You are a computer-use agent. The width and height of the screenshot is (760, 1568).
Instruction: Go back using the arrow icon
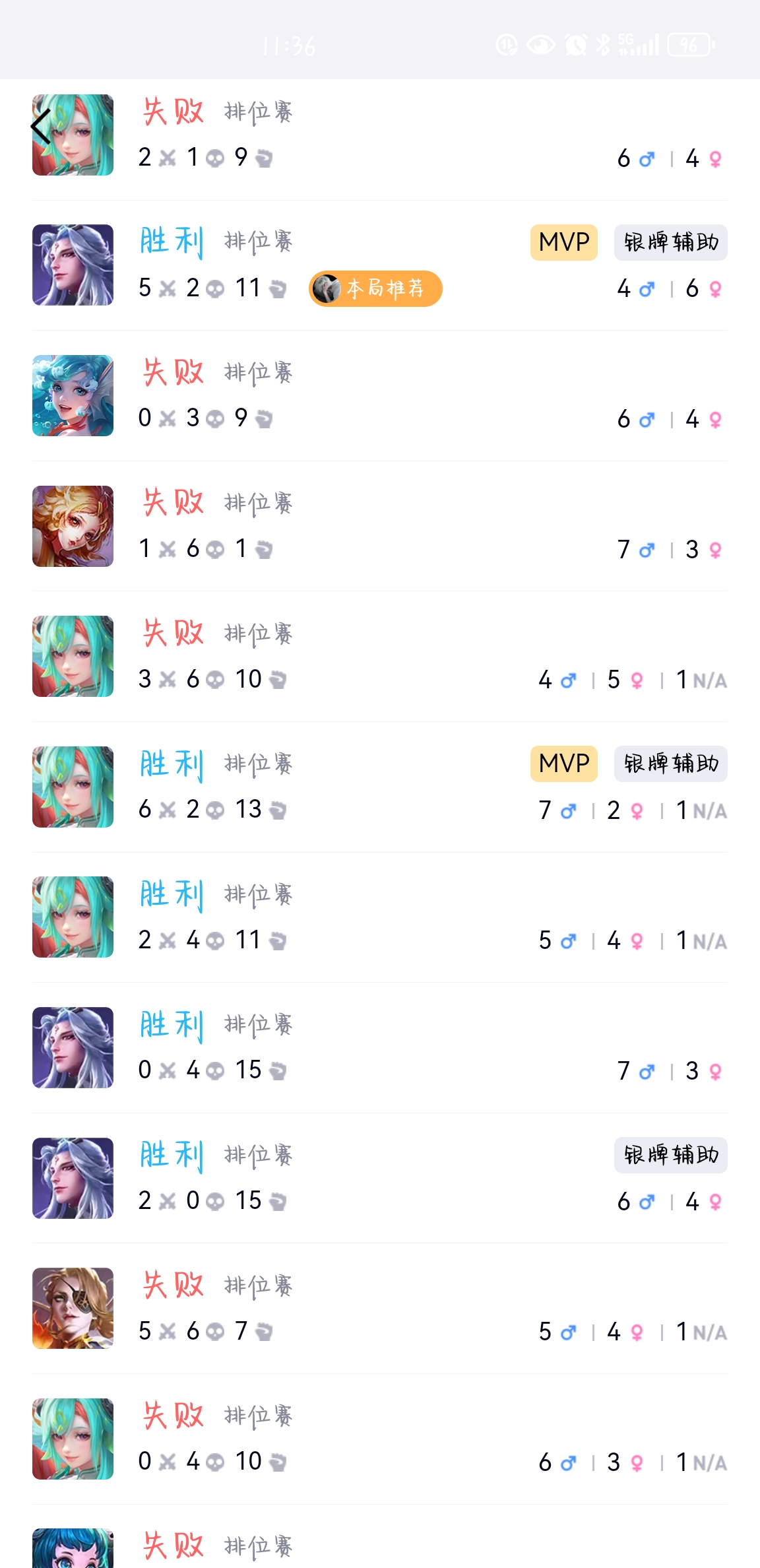coord(41,127)
